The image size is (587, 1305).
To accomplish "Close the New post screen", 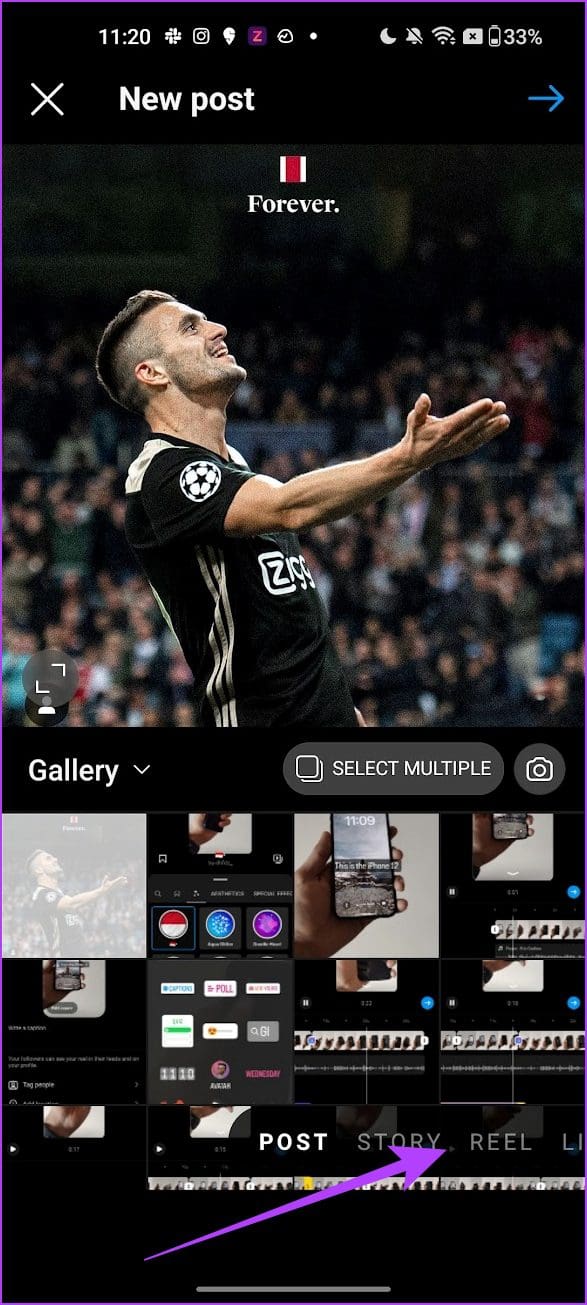I will pos(47,99).
